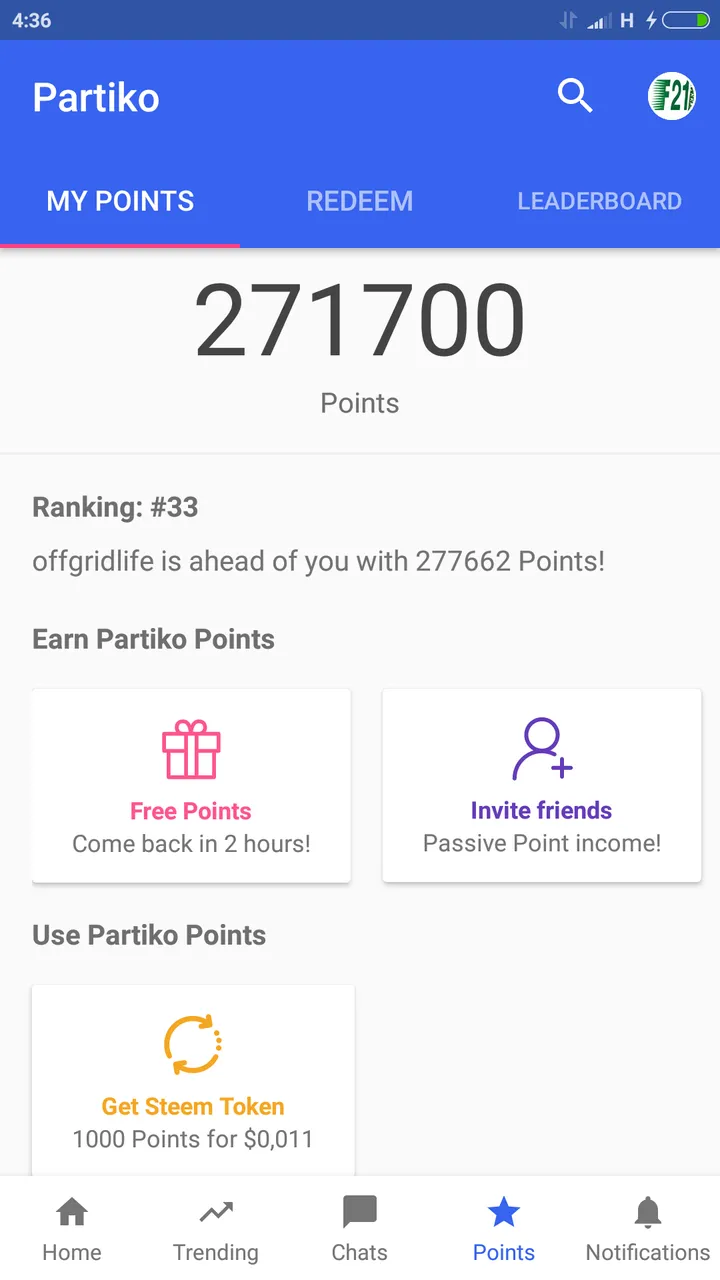The height and width of the screenshot is (1280, 720).
Task: Open the Get Steem Token card
Action: click(x=193, y=1080)
